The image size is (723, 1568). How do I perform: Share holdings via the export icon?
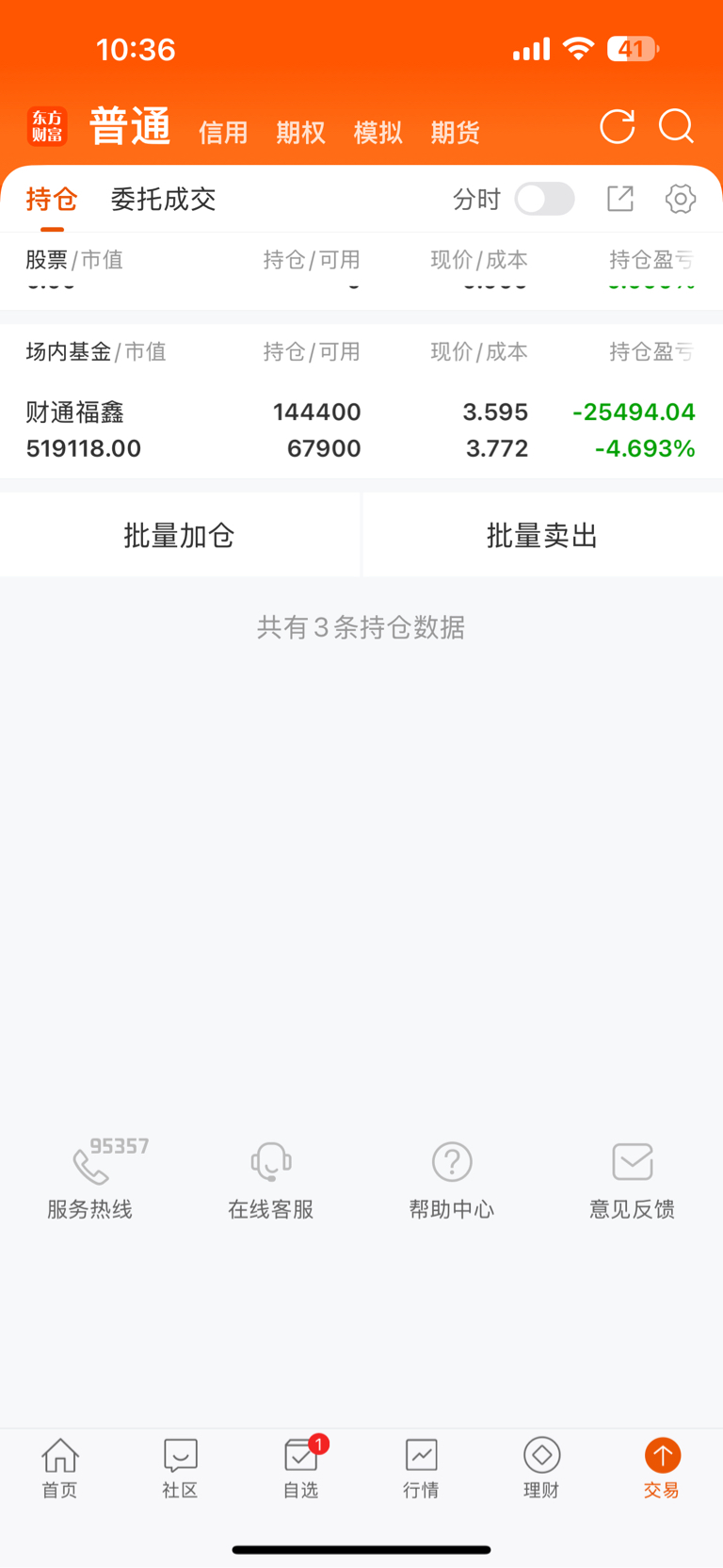click(x=620, y=199)
